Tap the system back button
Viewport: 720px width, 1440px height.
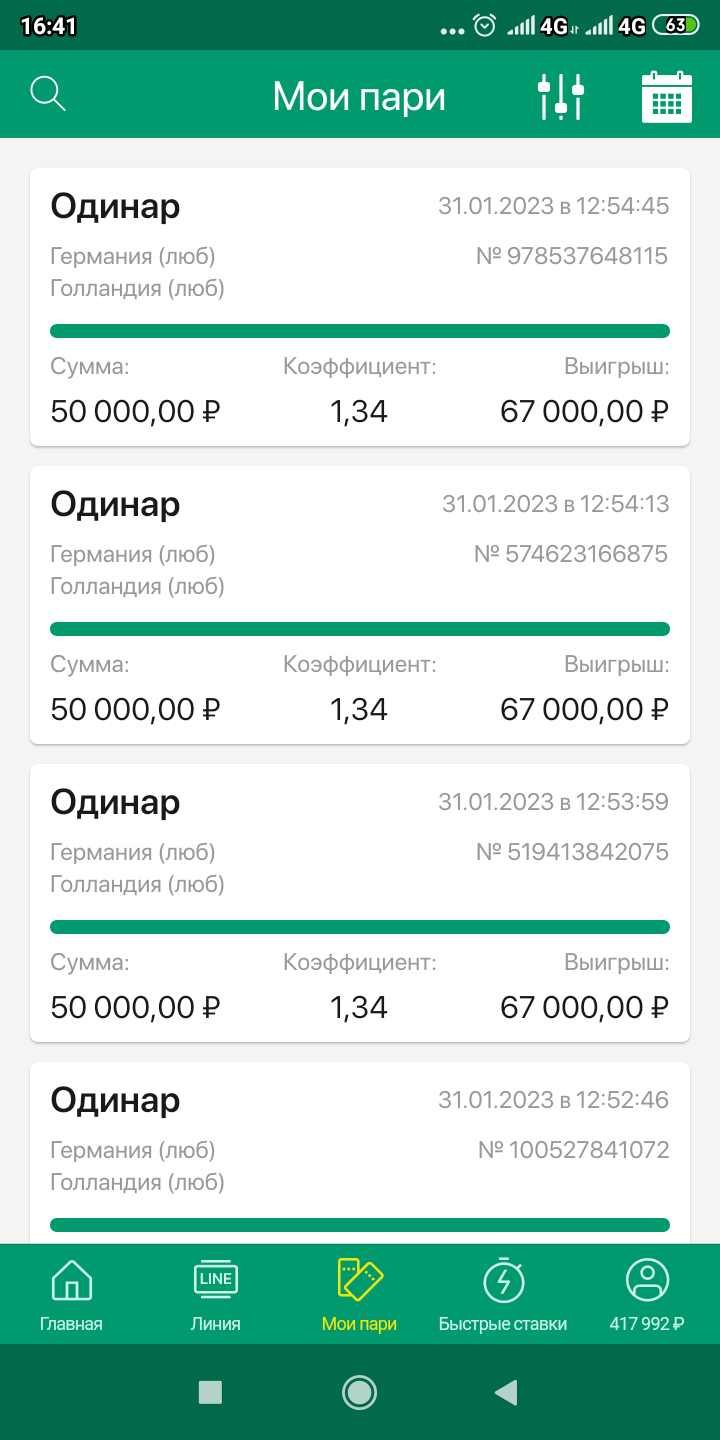tap(507, 1392)
